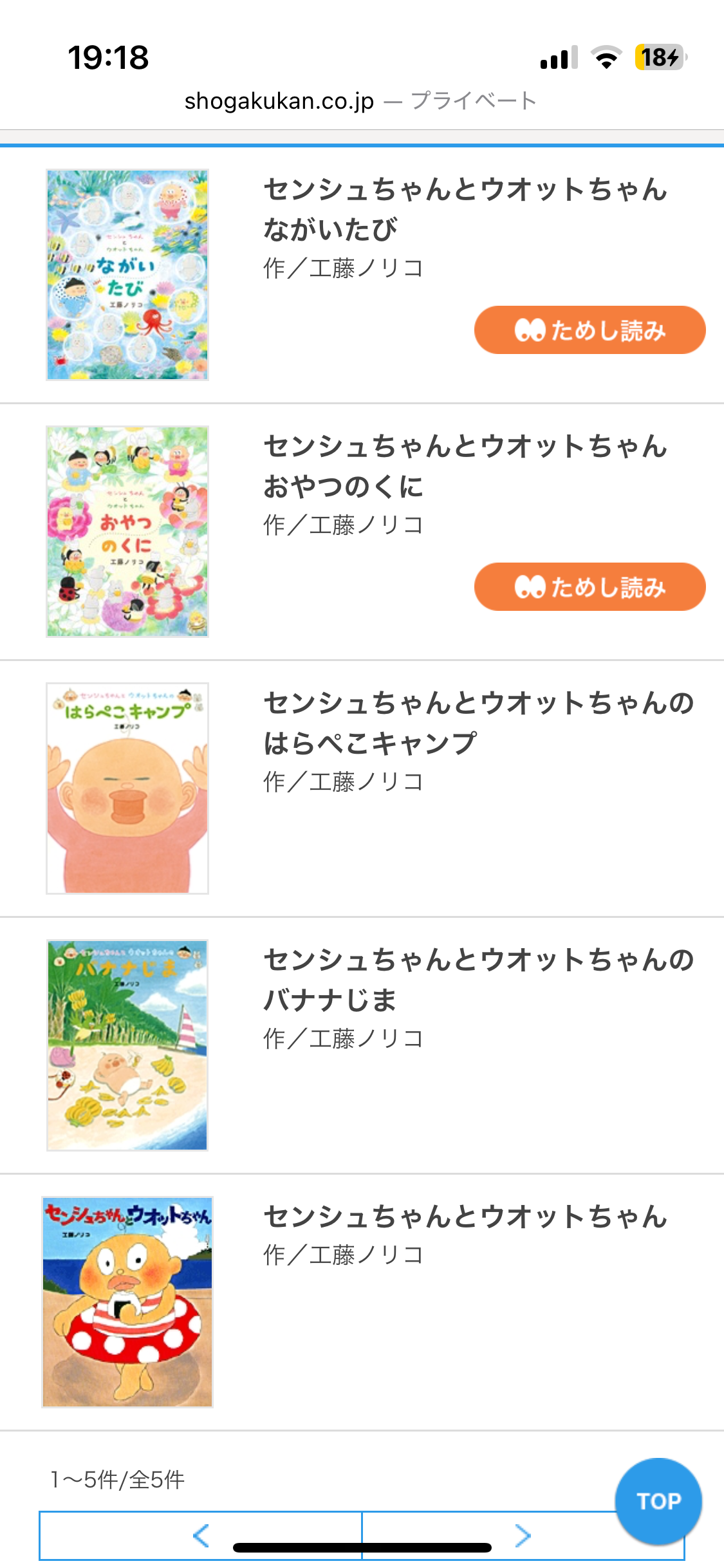724x1568 pixels.
Task: Go to the next results page
Action: [x=523, y=1536]
